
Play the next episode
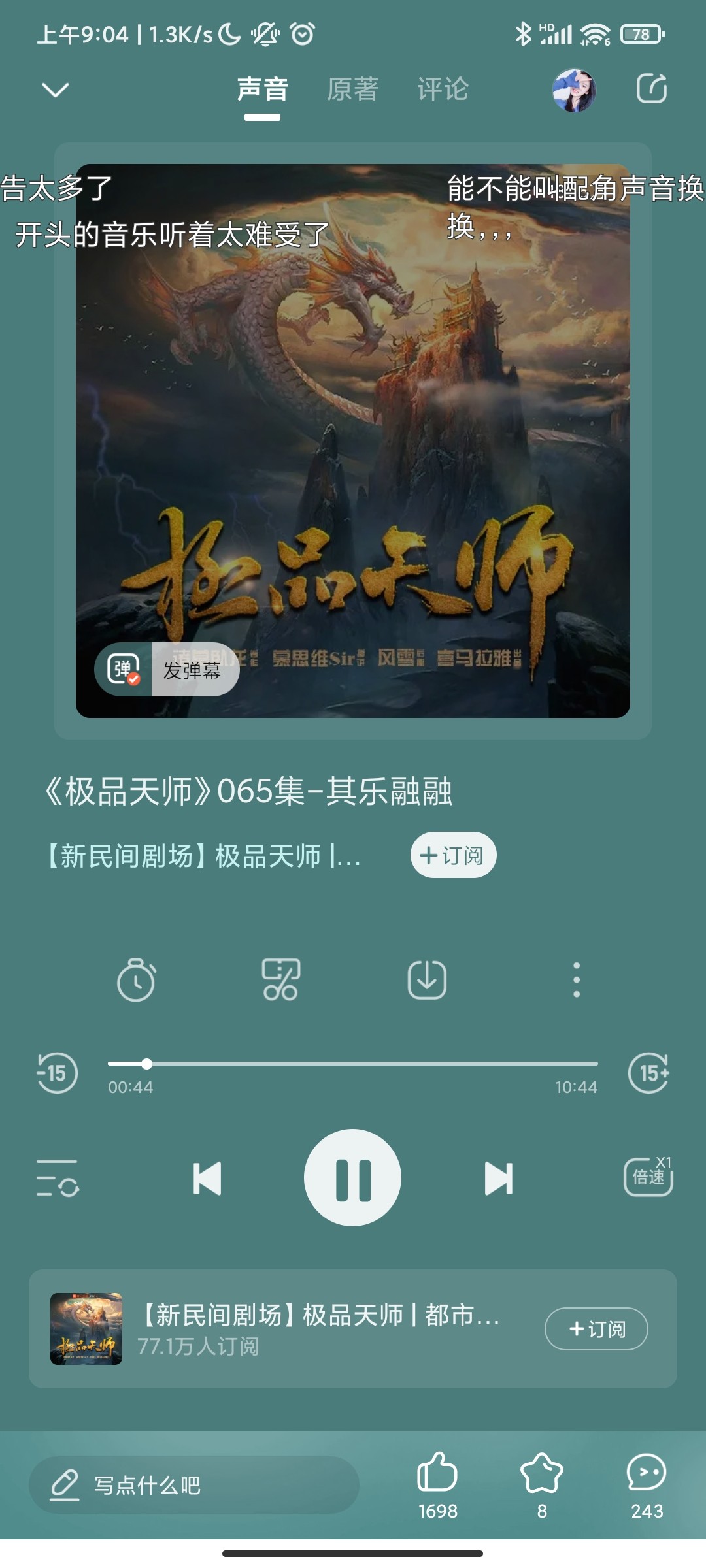(x=498, y=1179)
